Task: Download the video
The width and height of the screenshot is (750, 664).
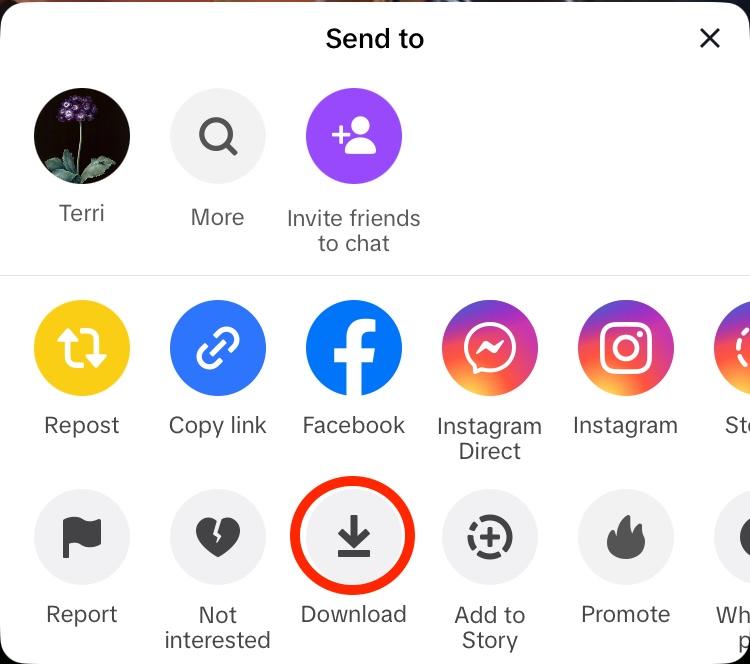Action: coord(353,537)
